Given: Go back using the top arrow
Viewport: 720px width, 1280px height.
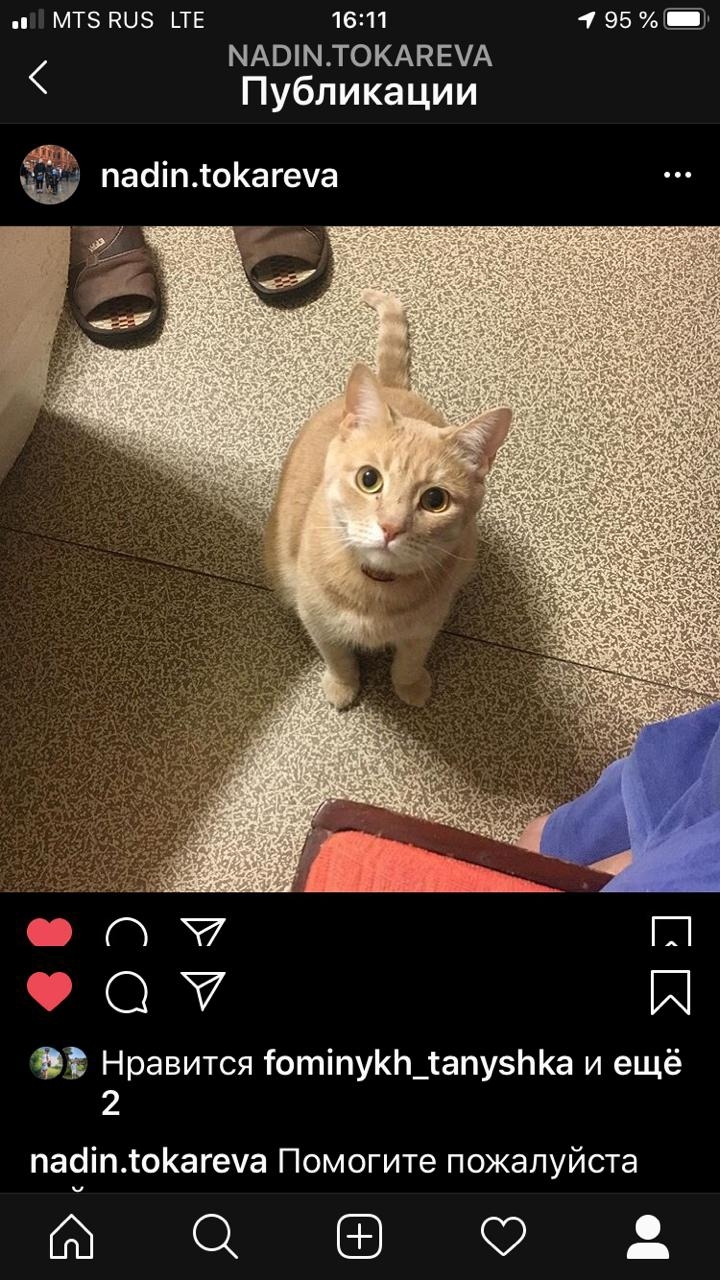Looking at the screenshot, I should click(x=38, y=77).
